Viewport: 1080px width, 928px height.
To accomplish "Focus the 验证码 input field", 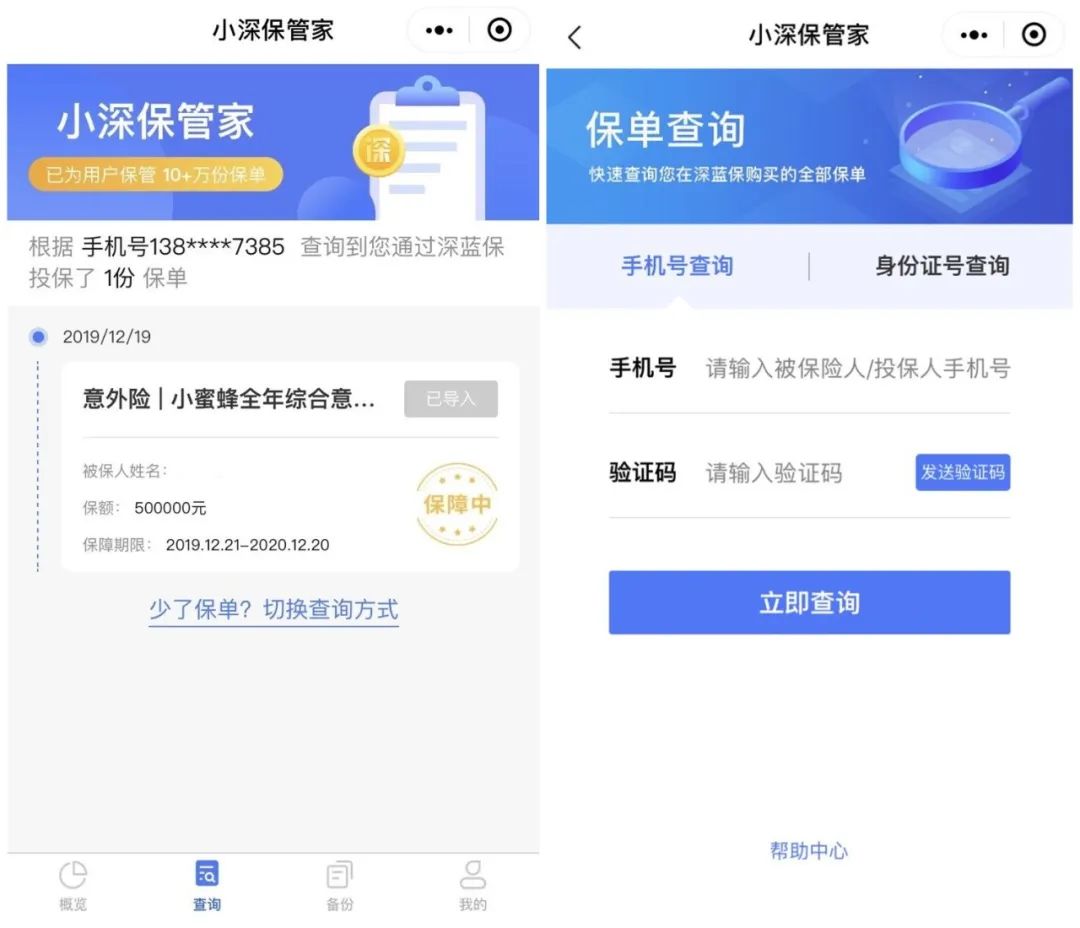I will tap(800, 472).
